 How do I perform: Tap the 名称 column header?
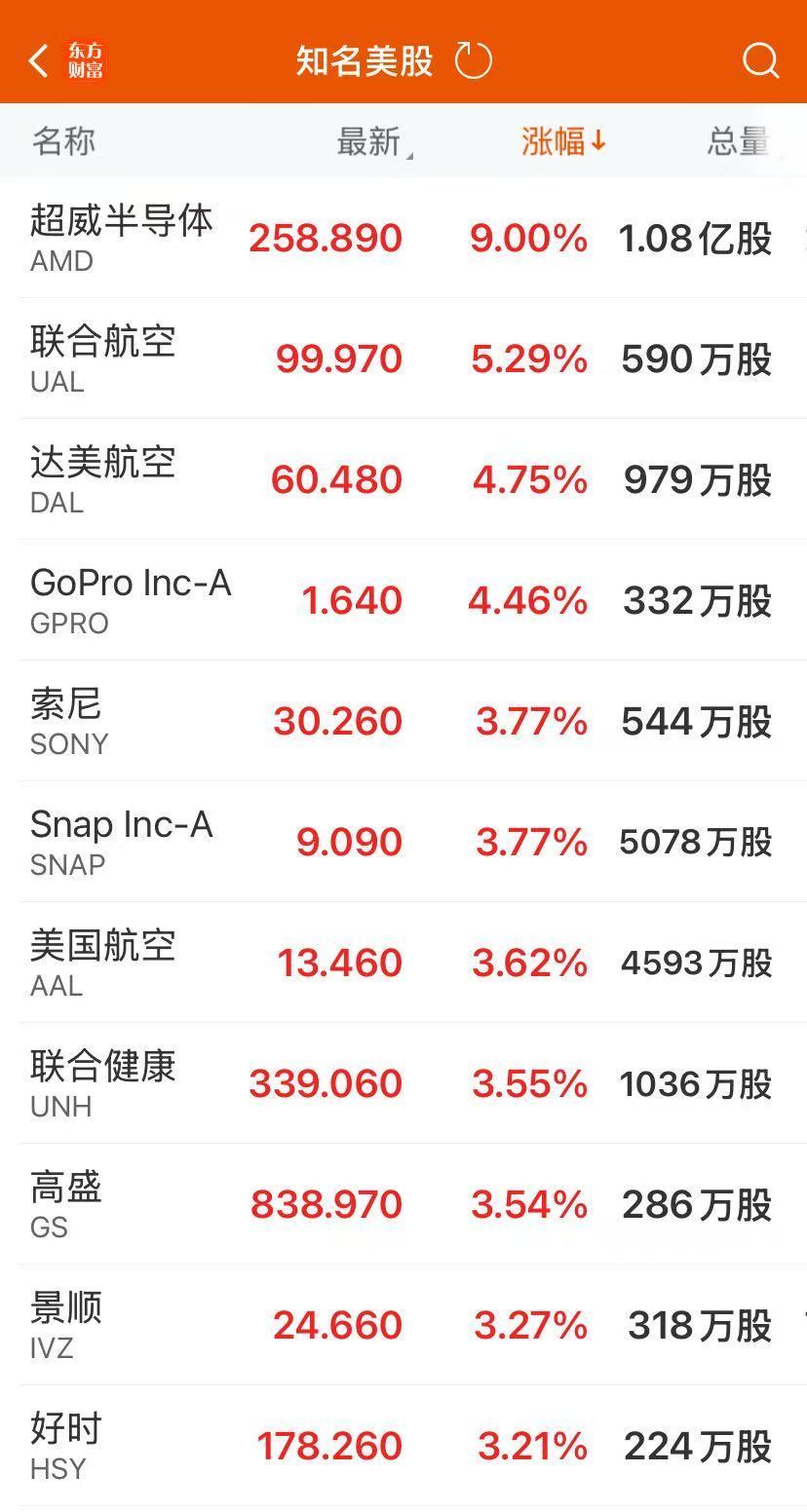62,141
